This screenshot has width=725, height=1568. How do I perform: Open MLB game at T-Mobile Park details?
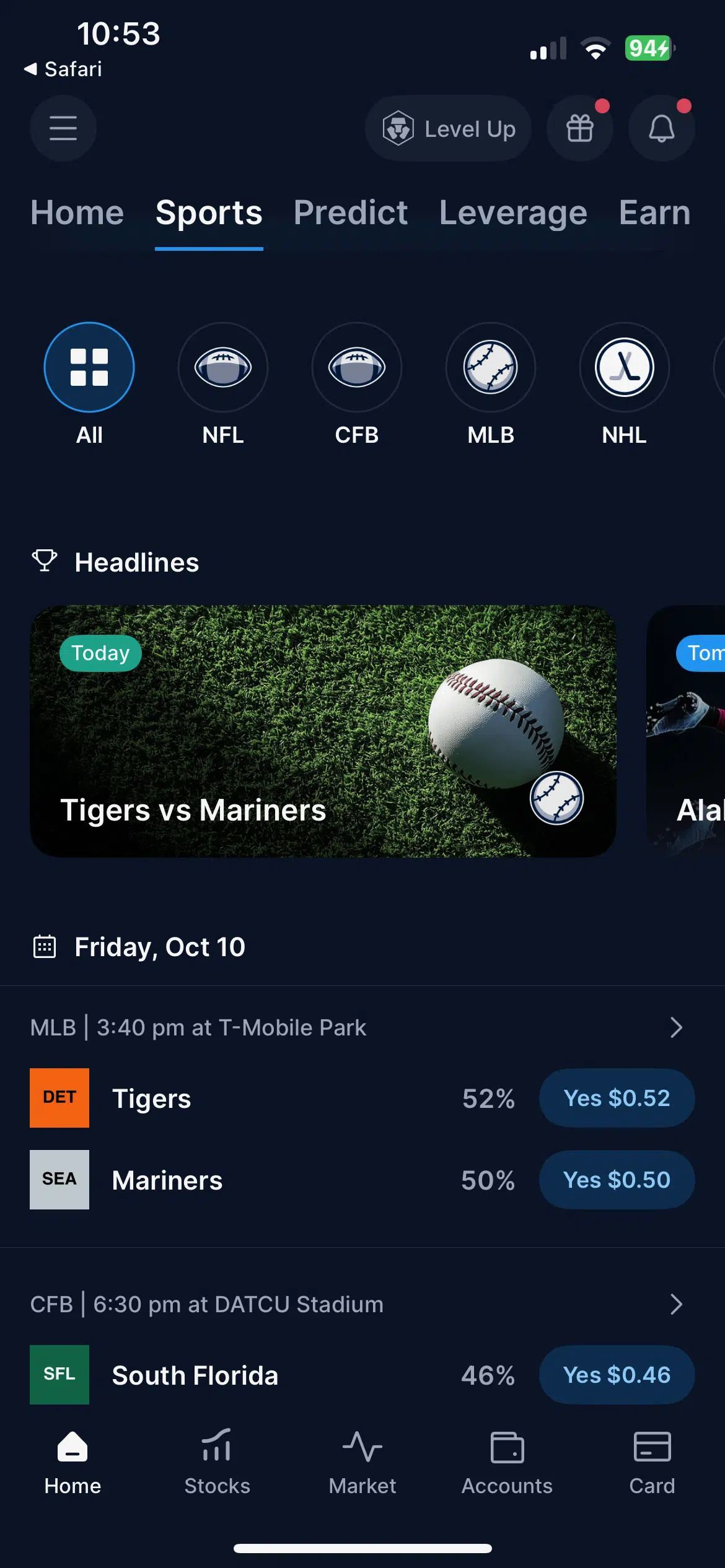coord(676,1027)
